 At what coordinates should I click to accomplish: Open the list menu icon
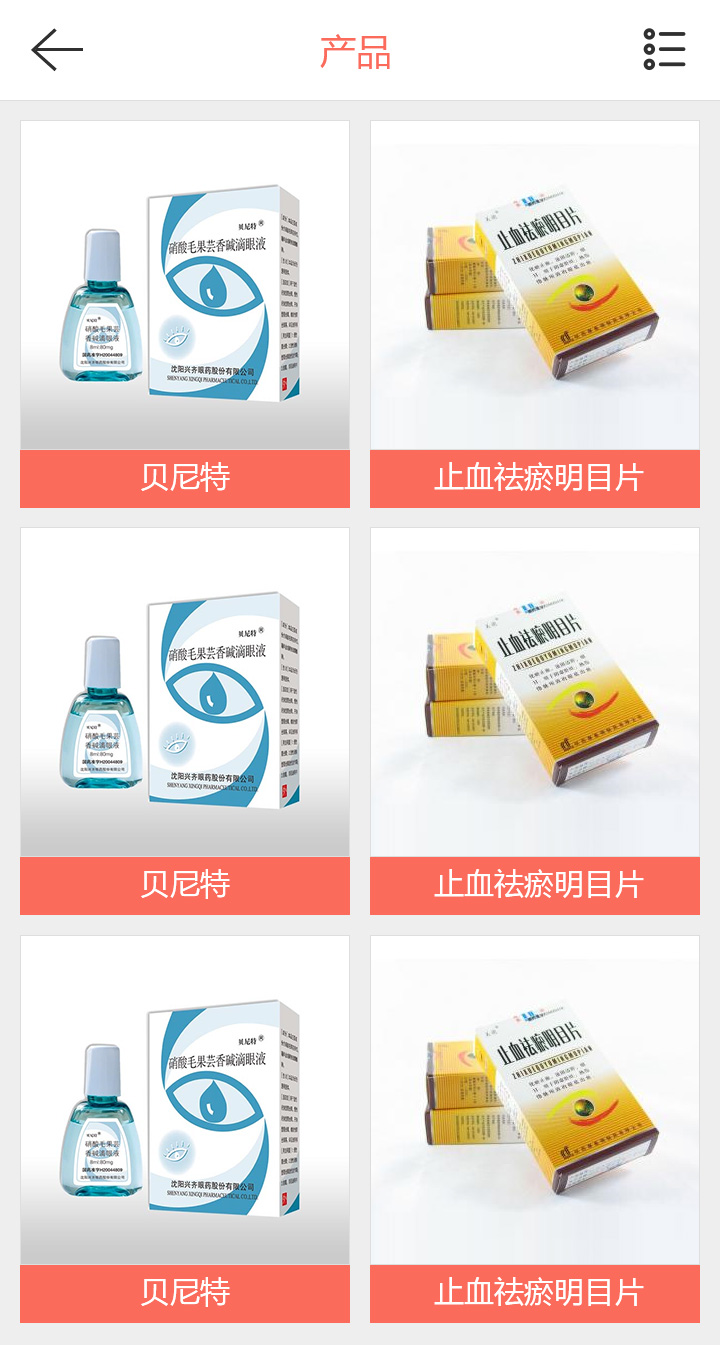point(664,50)
